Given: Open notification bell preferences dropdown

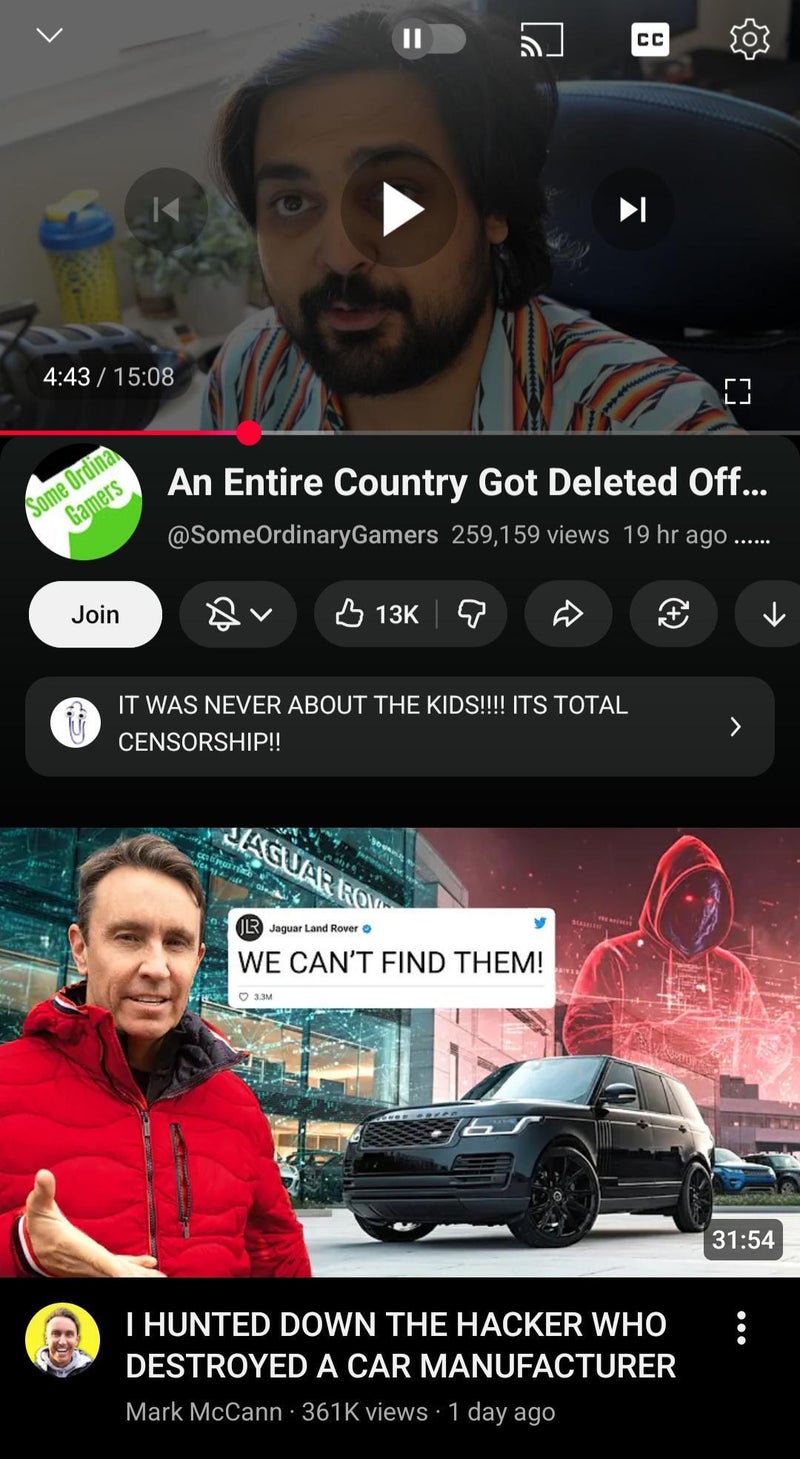Looking at the screenshot, I should pyautogui.click(x=238, y=614).
